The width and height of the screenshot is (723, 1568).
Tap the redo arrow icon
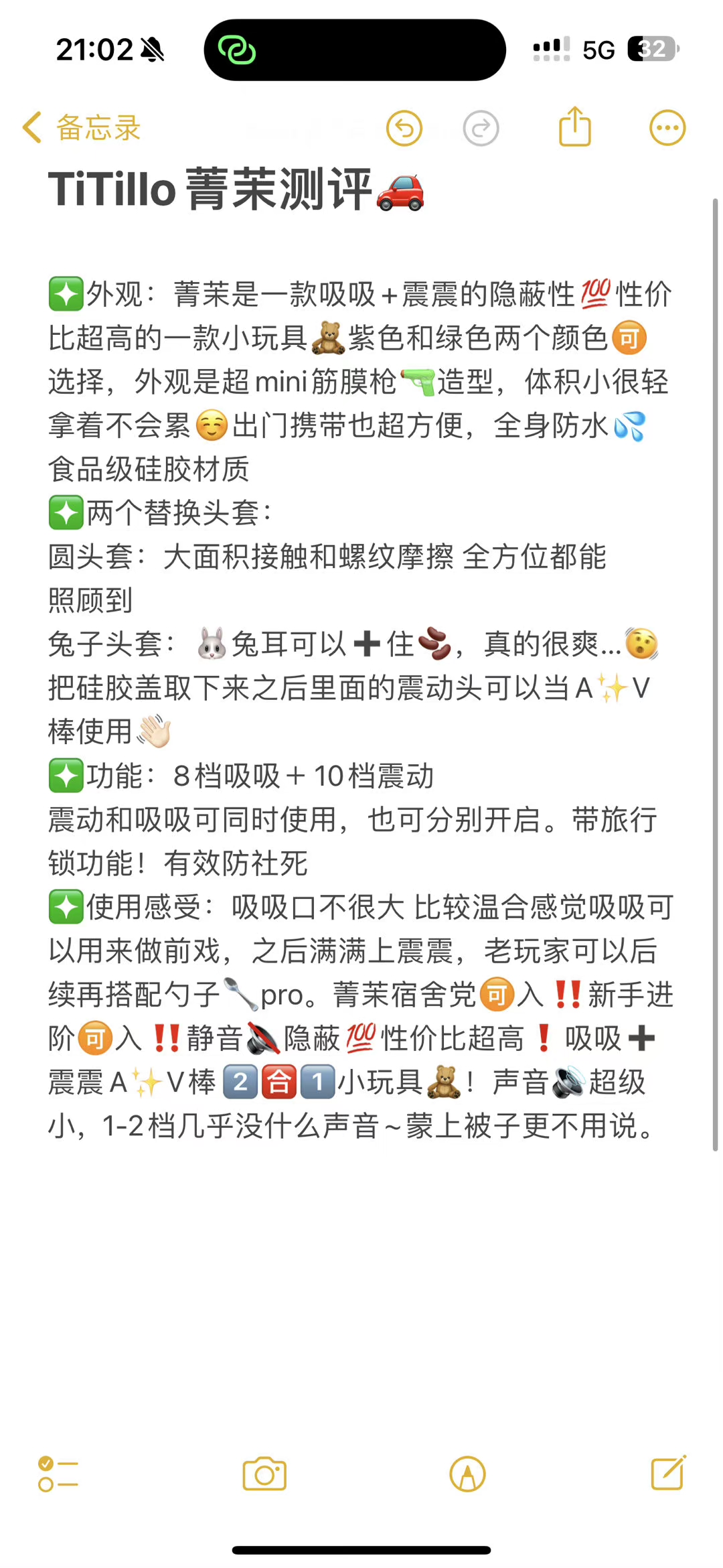pyautogui.click(x=481, y=128)
